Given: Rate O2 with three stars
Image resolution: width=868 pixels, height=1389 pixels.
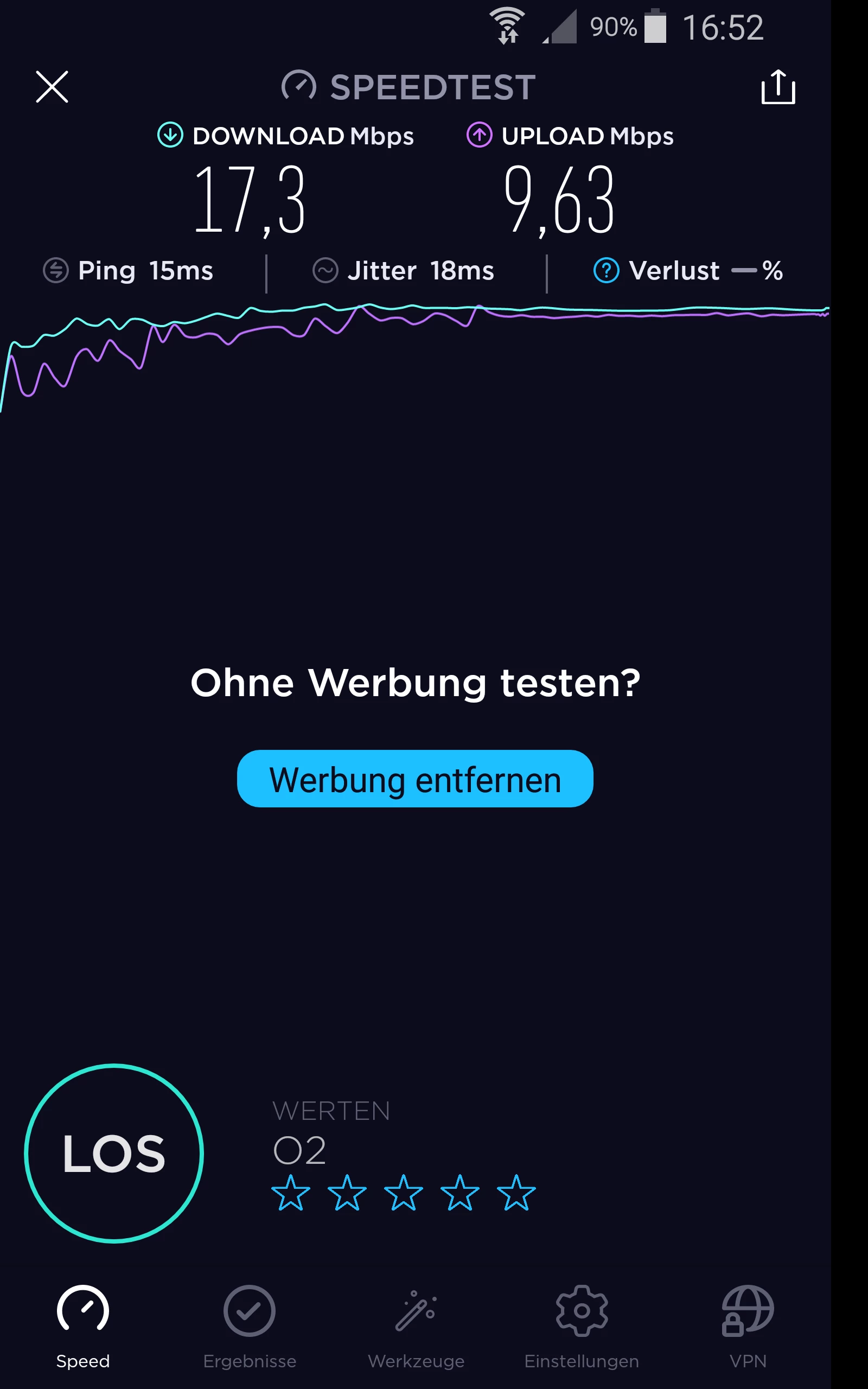Looking at the screenshot, I should pos(404,1193).
